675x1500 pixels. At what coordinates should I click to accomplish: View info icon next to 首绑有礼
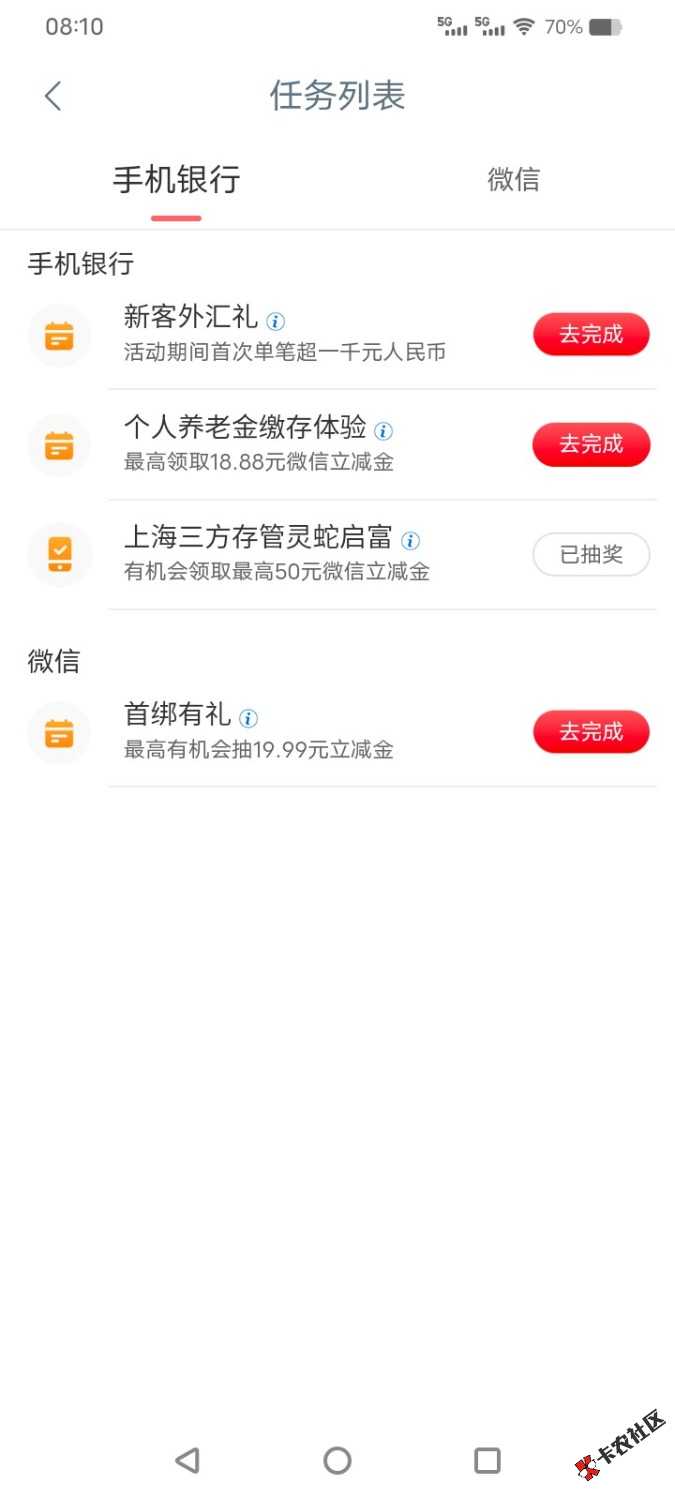(x=249, y=718)
